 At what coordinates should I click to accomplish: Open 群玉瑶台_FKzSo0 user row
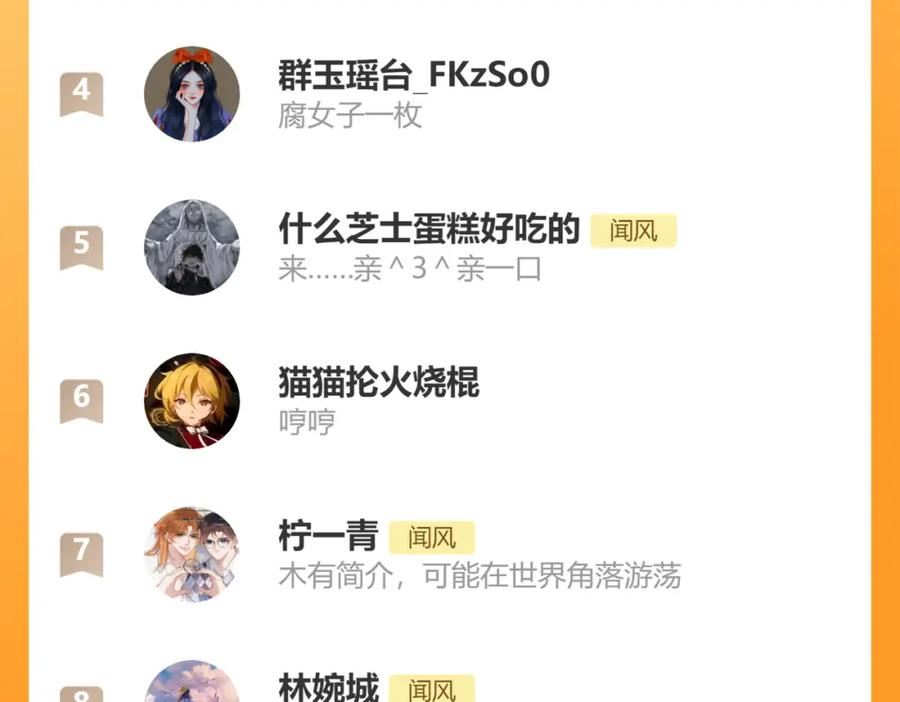pyautogui.click(x=449, y=94)
